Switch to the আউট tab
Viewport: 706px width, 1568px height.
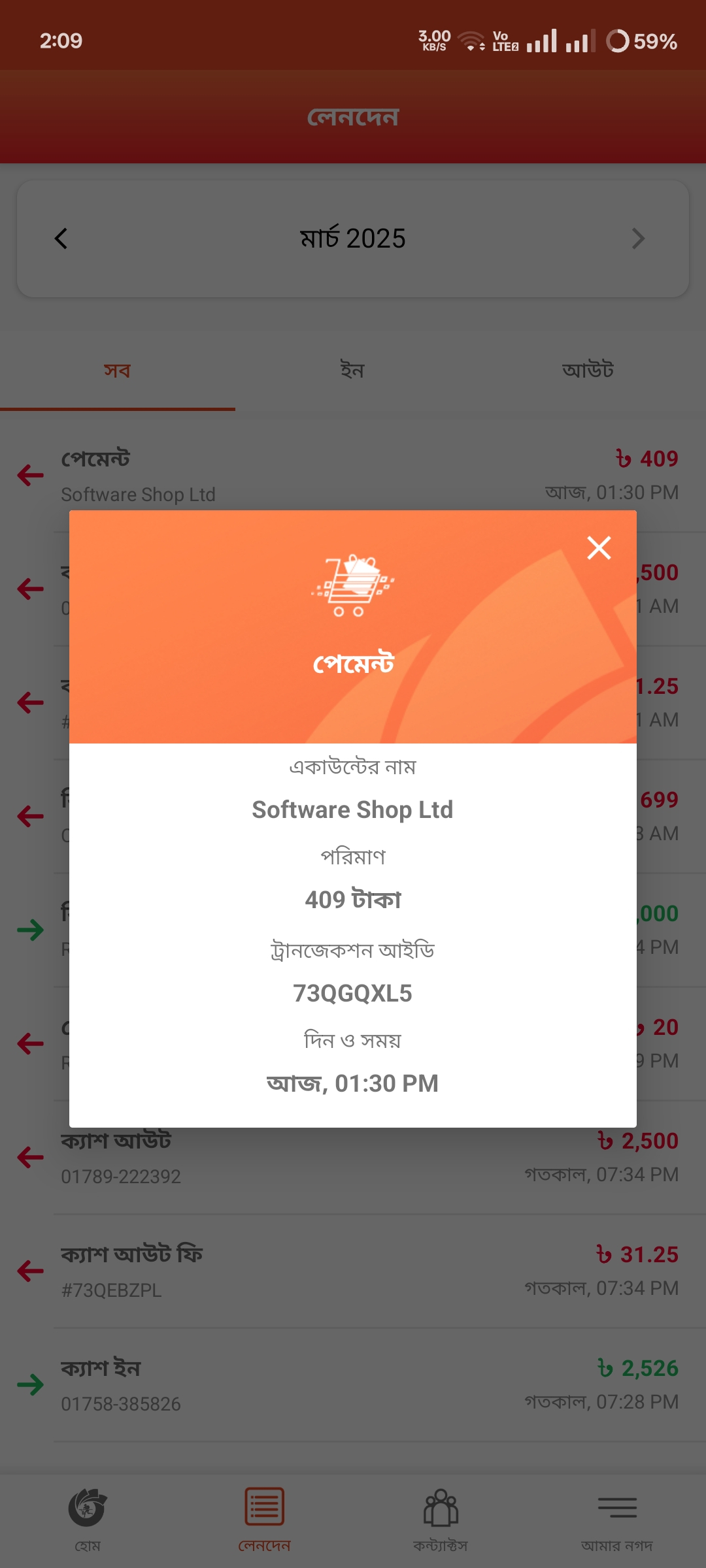click(588, 370)
